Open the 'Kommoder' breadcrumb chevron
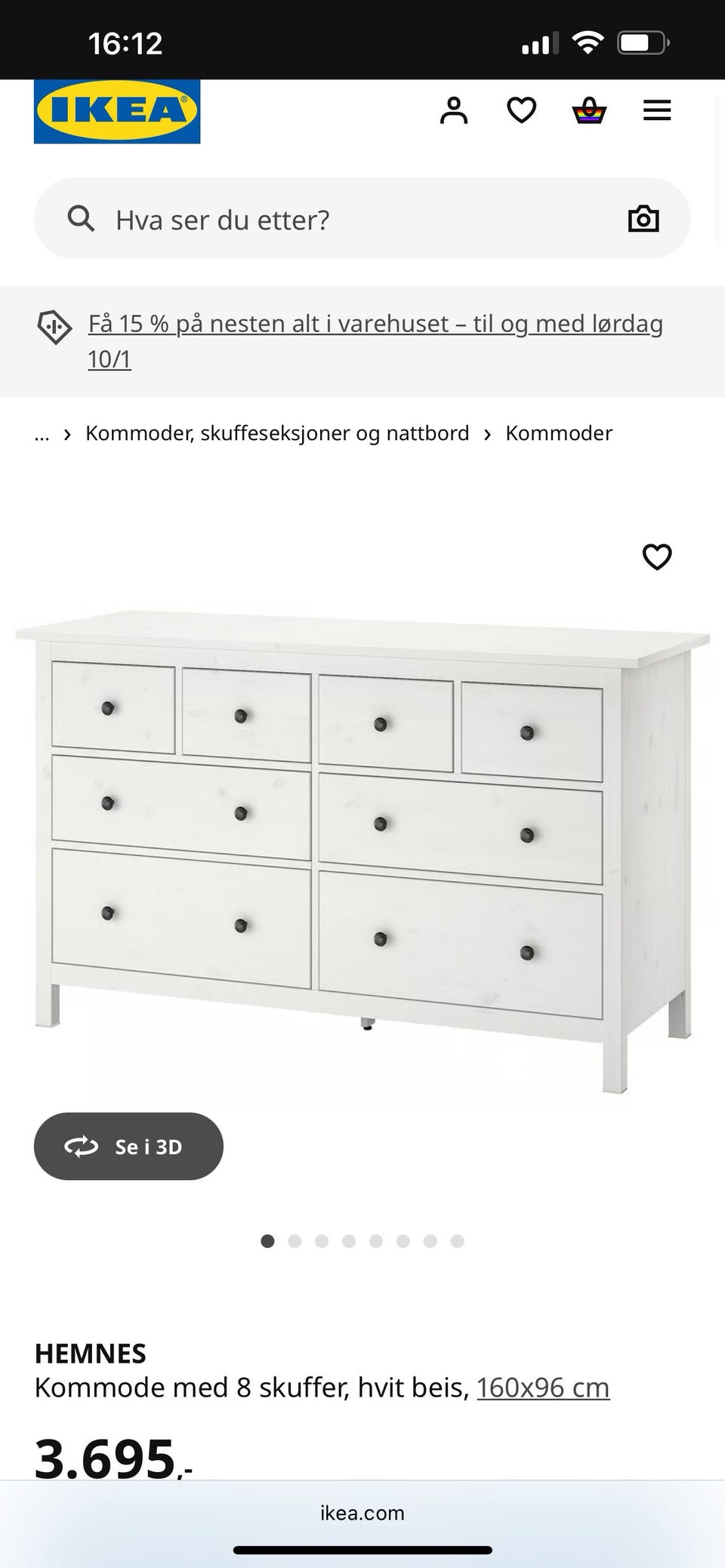The height and width of the screenshot is (1568, 725). [487, 433]
